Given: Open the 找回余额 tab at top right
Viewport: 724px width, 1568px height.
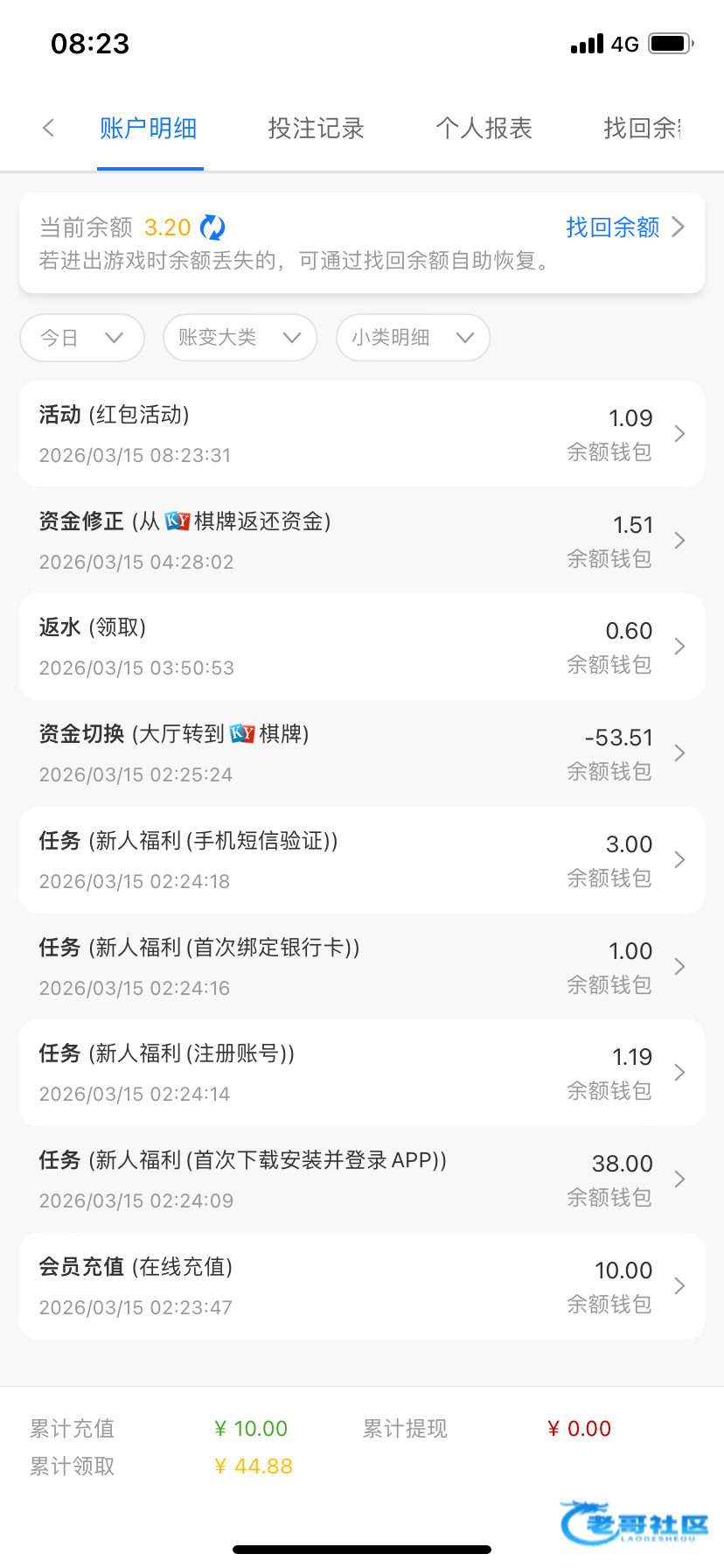Looking at the screenshot, I should (643, 129).
